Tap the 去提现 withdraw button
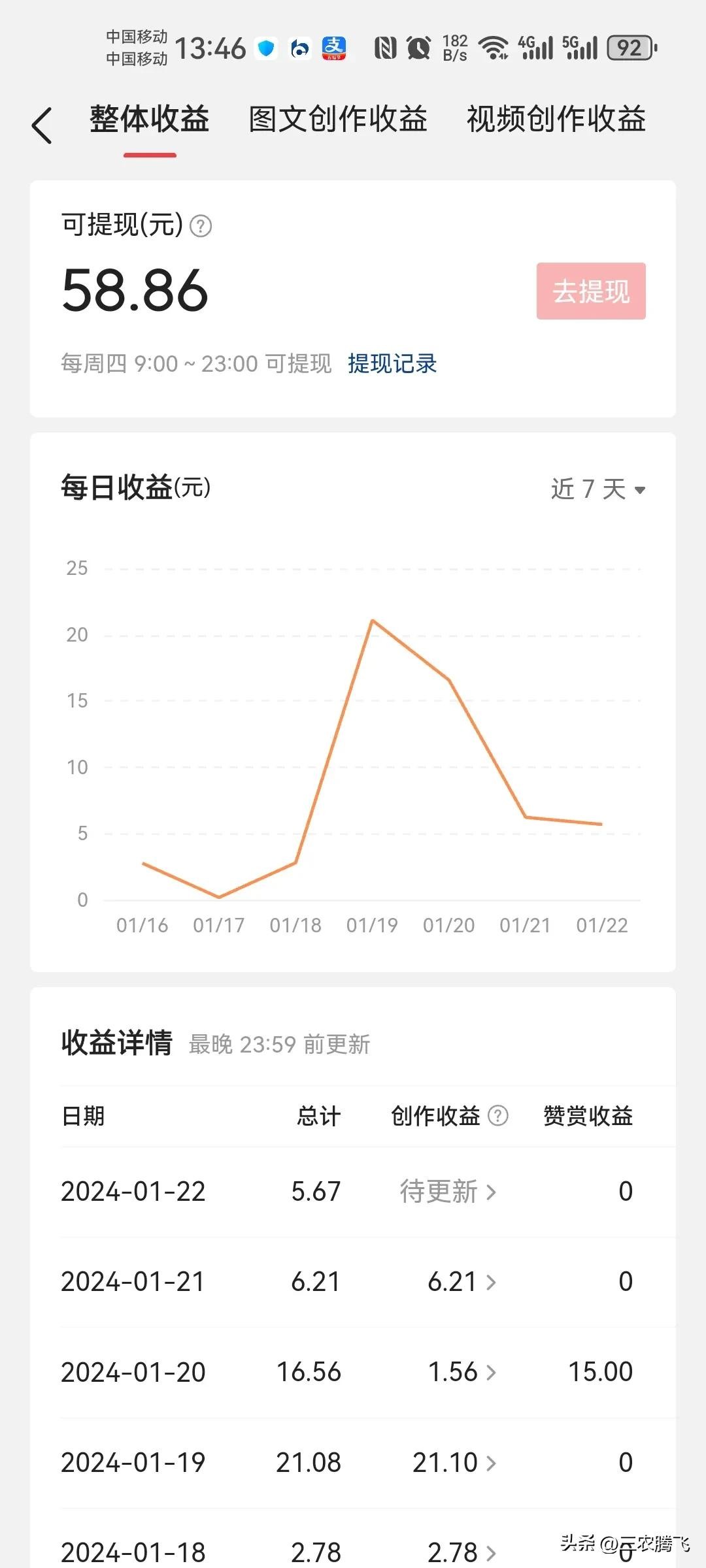 (x=591, y=291)
